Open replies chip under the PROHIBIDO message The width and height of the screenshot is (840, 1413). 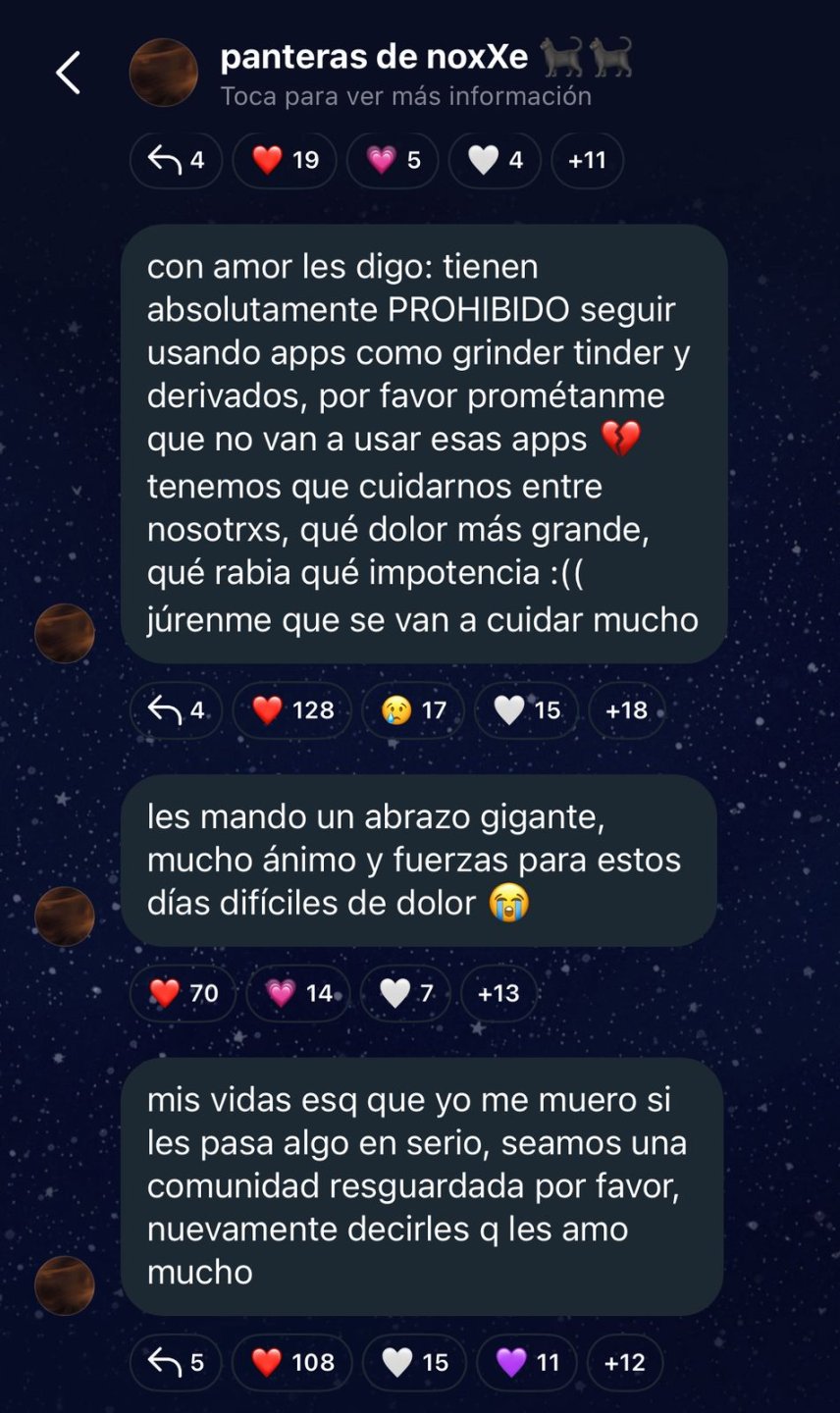(176, 710)
